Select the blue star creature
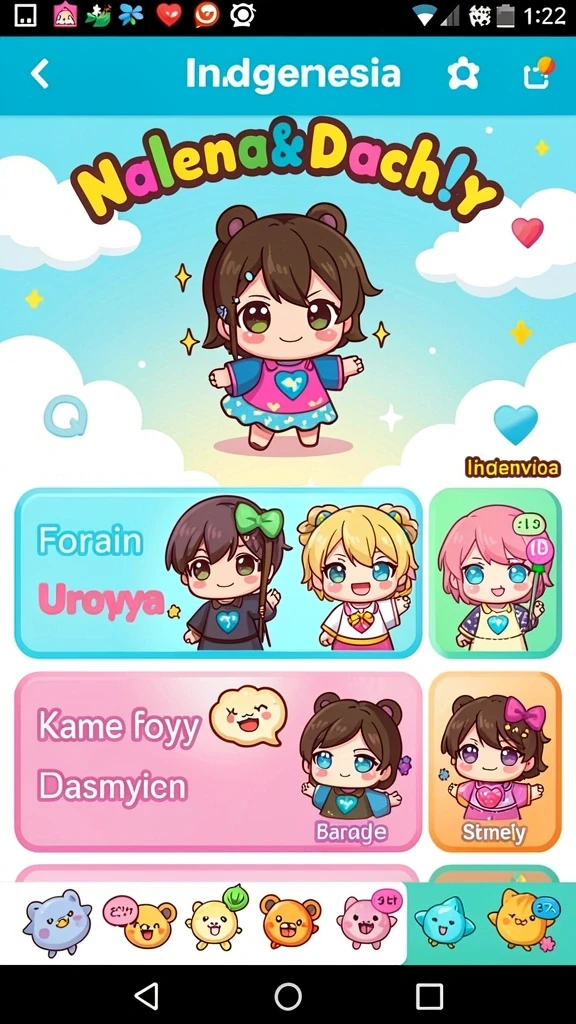Viewport: 576px width, 1024px height. pos(444,921)
